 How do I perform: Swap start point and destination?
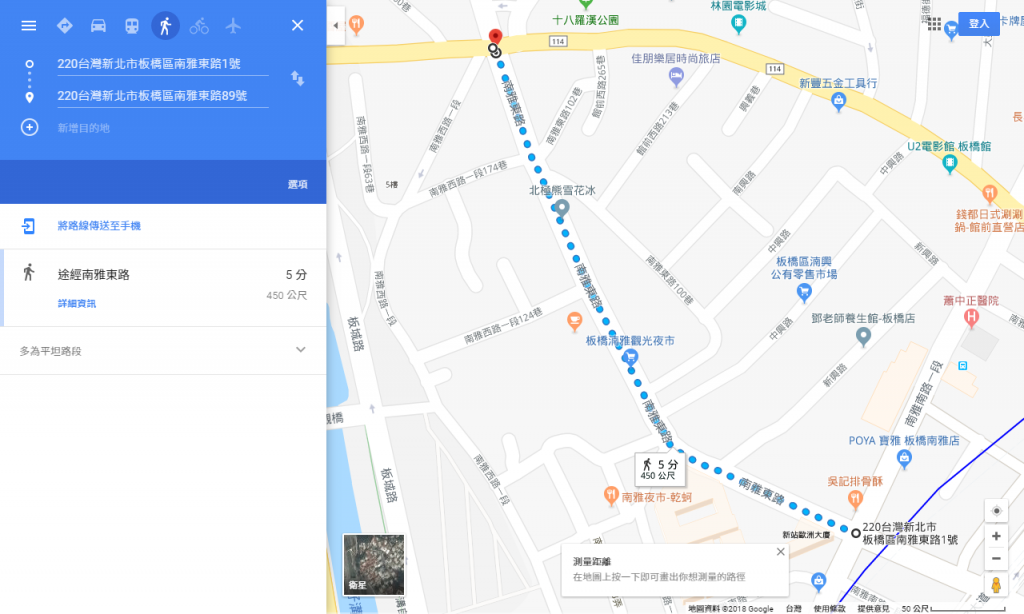pos(297,78)
